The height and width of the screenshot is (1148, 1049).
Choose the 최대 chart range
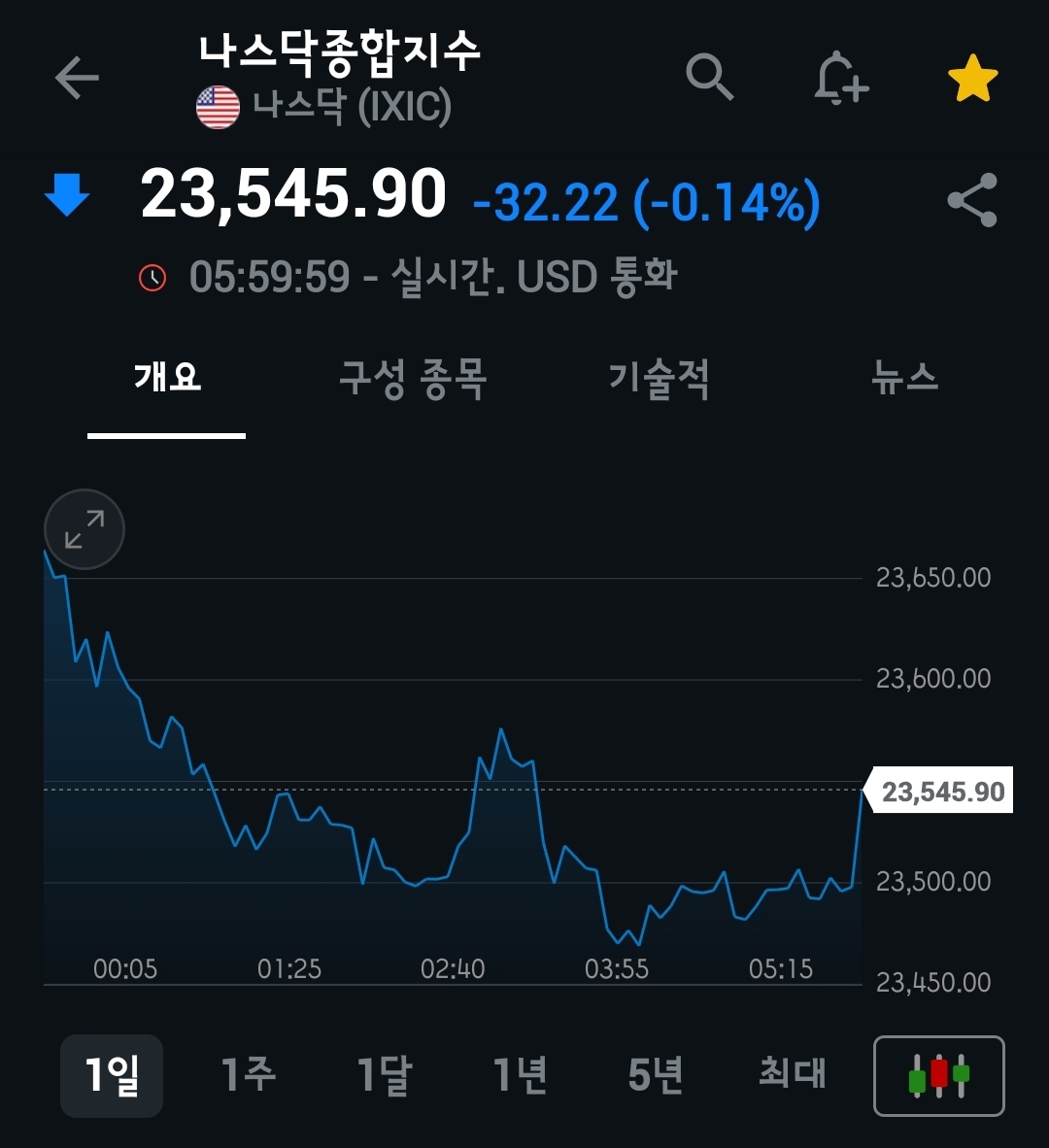click(792, 1075)
